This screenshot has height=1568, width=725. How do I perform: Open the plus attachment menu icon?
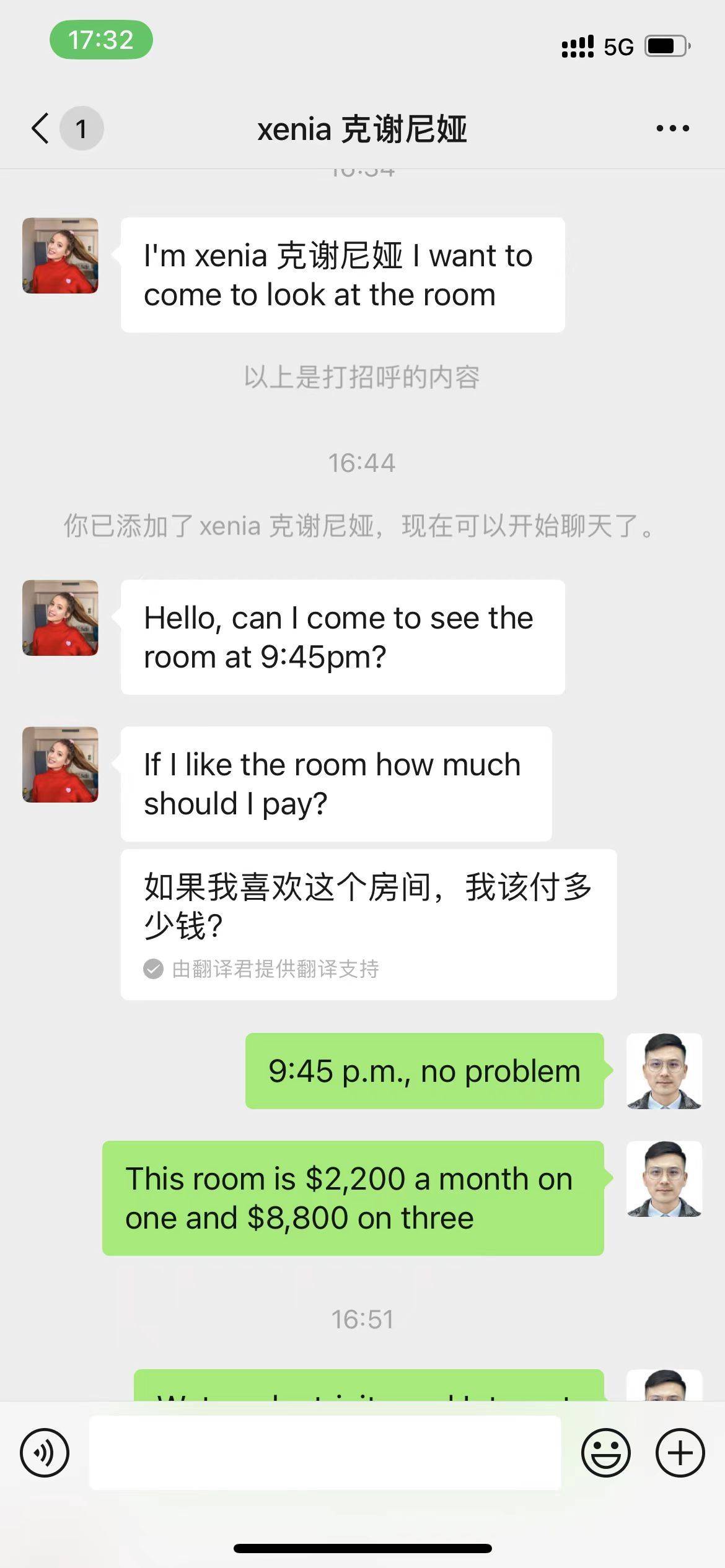click(680, 1453)
